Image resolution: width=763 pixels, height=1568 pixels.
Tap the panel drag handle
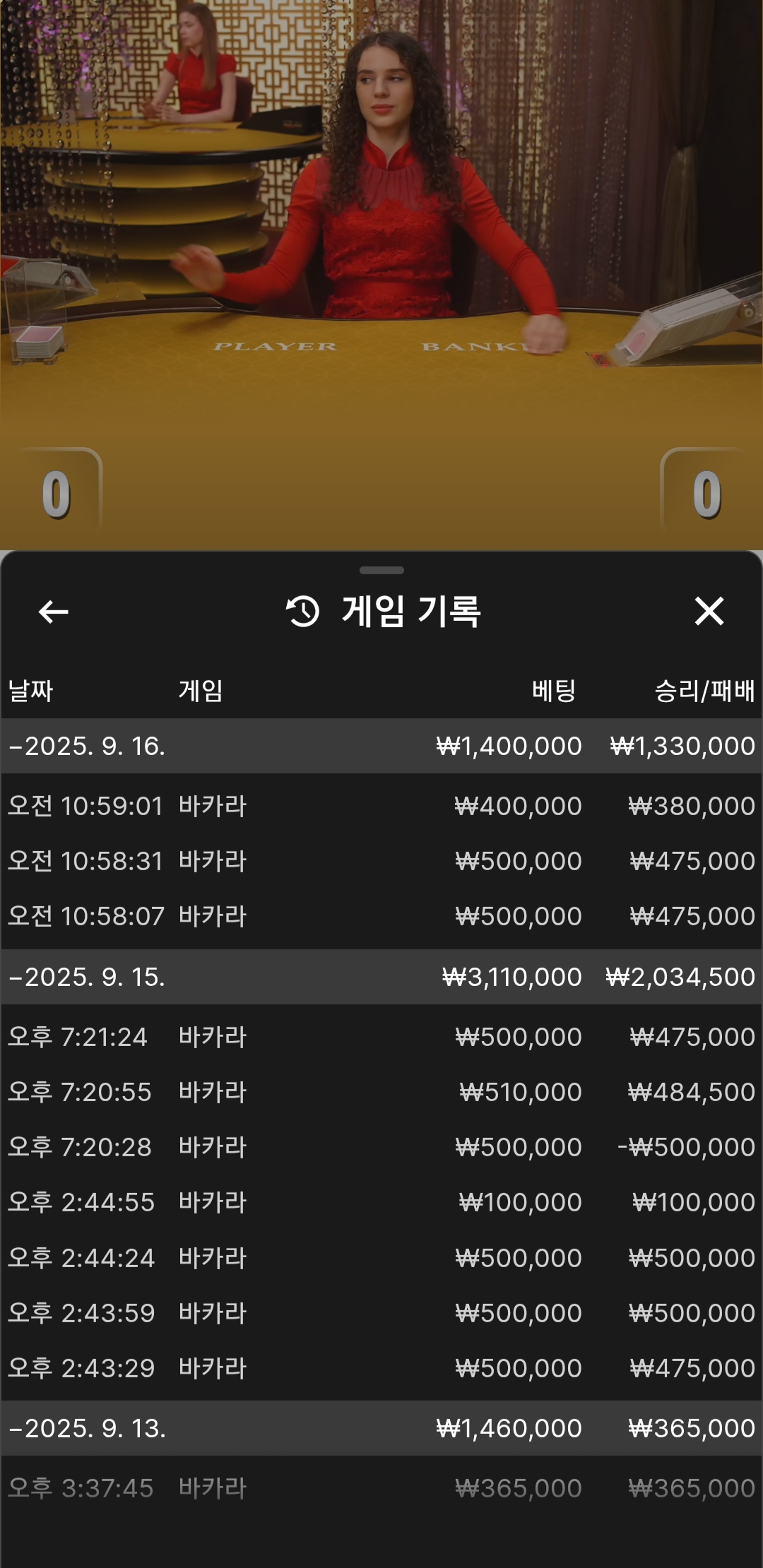point(381,570)
